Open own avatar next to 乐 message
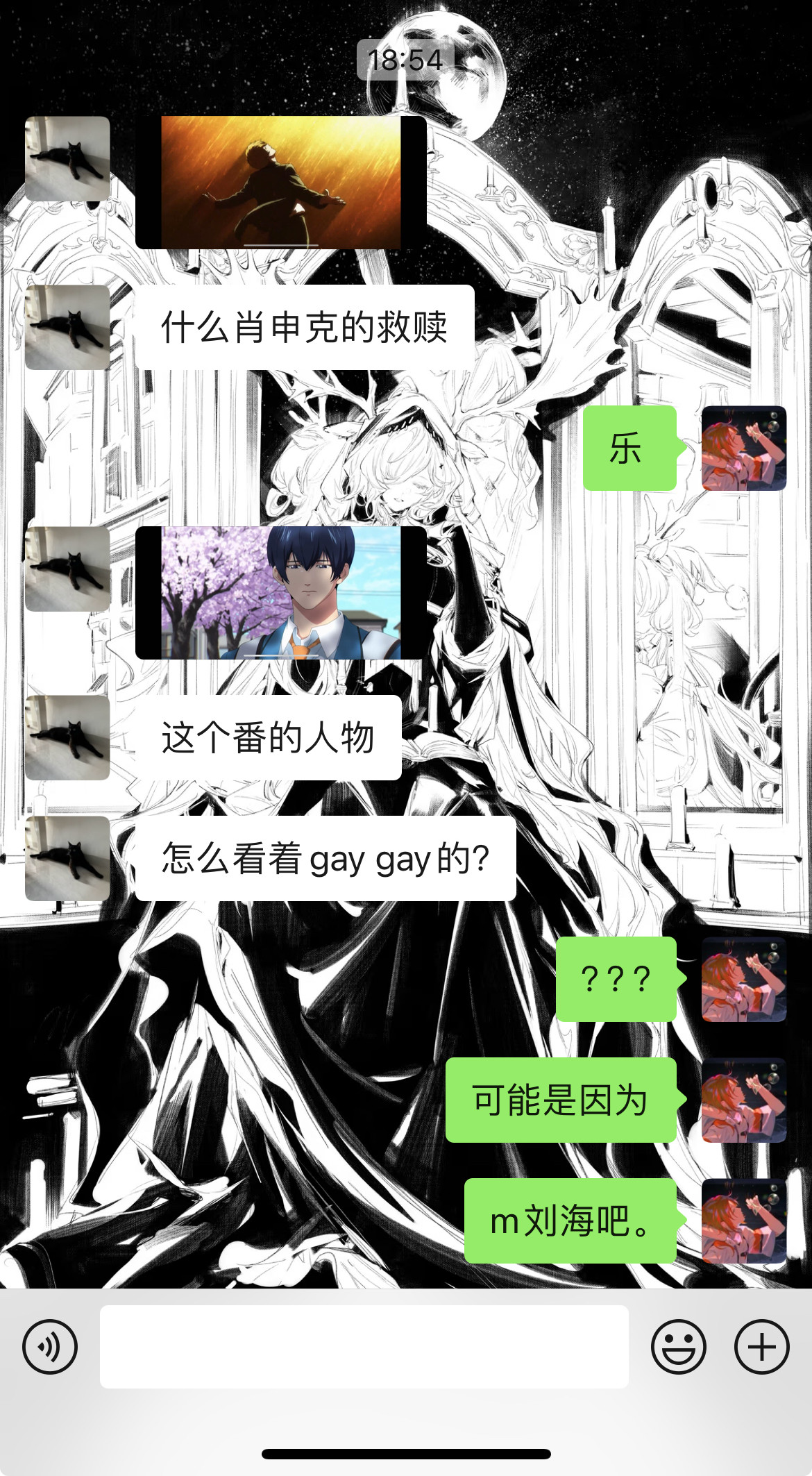Image resolution: width=812 pixels, height=1476 pixels. coord(743,448)
